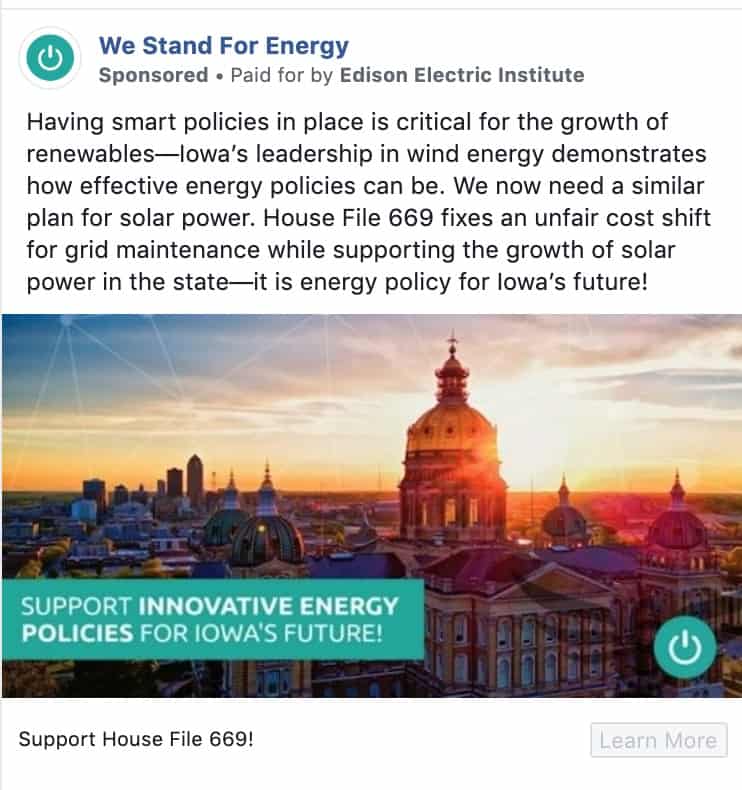Open the Edison Electric Institute sponsor link

tap(461, 75)
